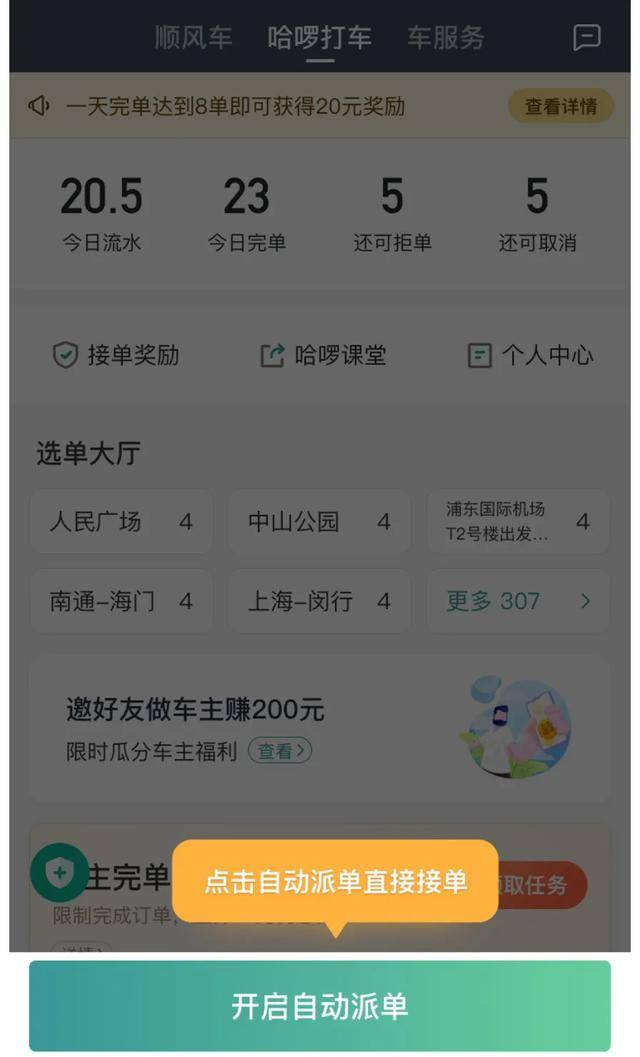Open 哈啰课堂
Image resolution: width=640 pixels, height=1057 pixels.
(x=323, y=355)
